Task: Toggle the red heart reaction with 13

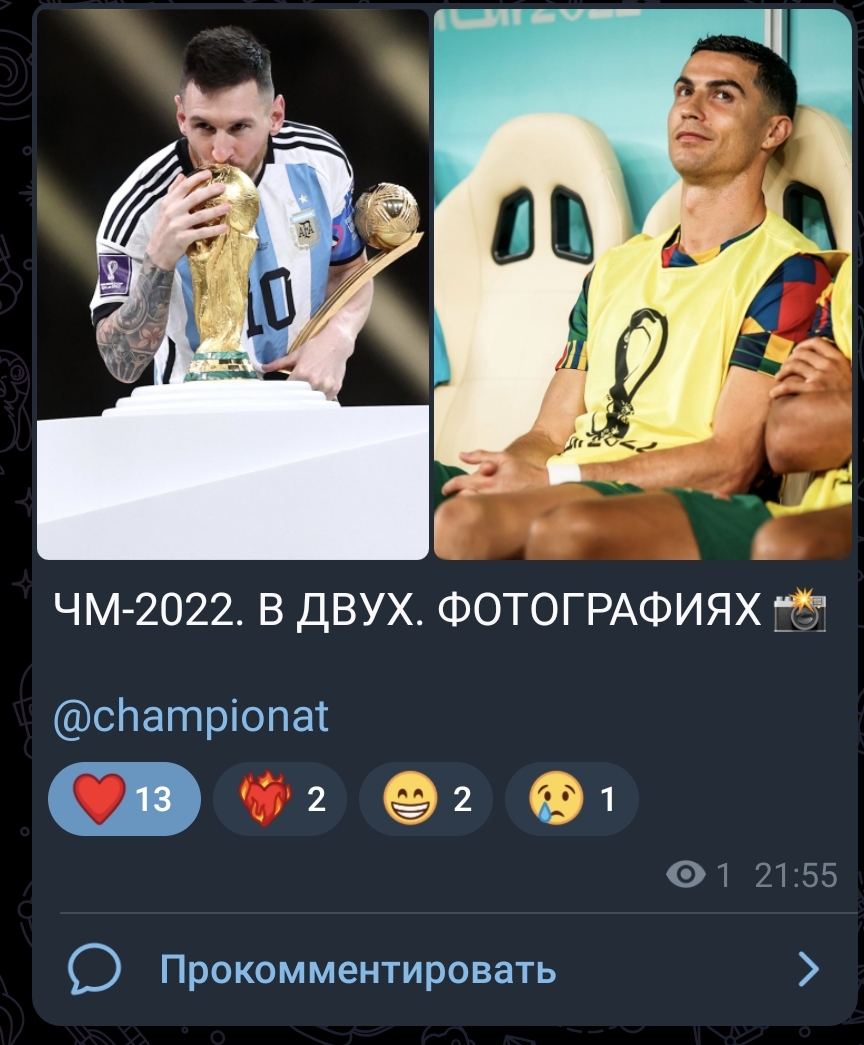Action: [124, 798]
